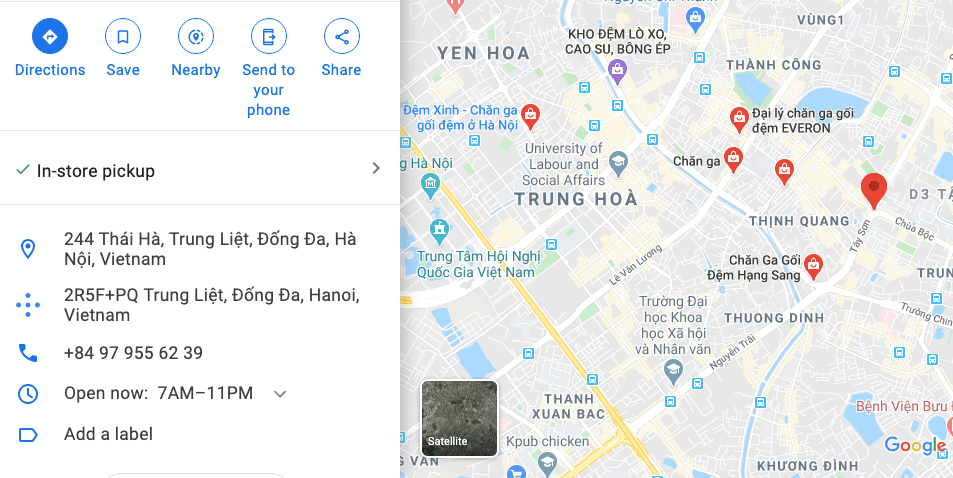
Task: Open Trung Tâm Hội Nghị Quốc Gia marker
Action: point(438,230)
